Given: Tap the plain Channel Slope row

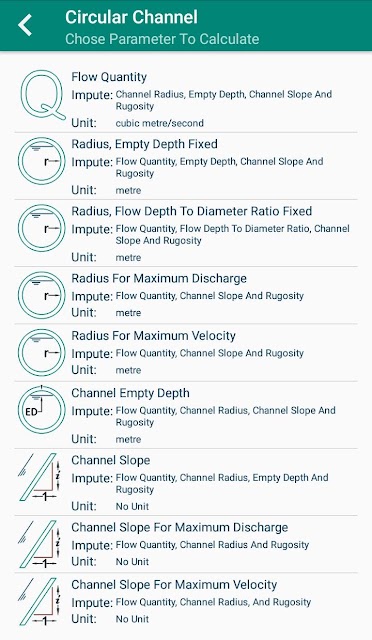Looking at the screenshot, I should click(186, 482).
